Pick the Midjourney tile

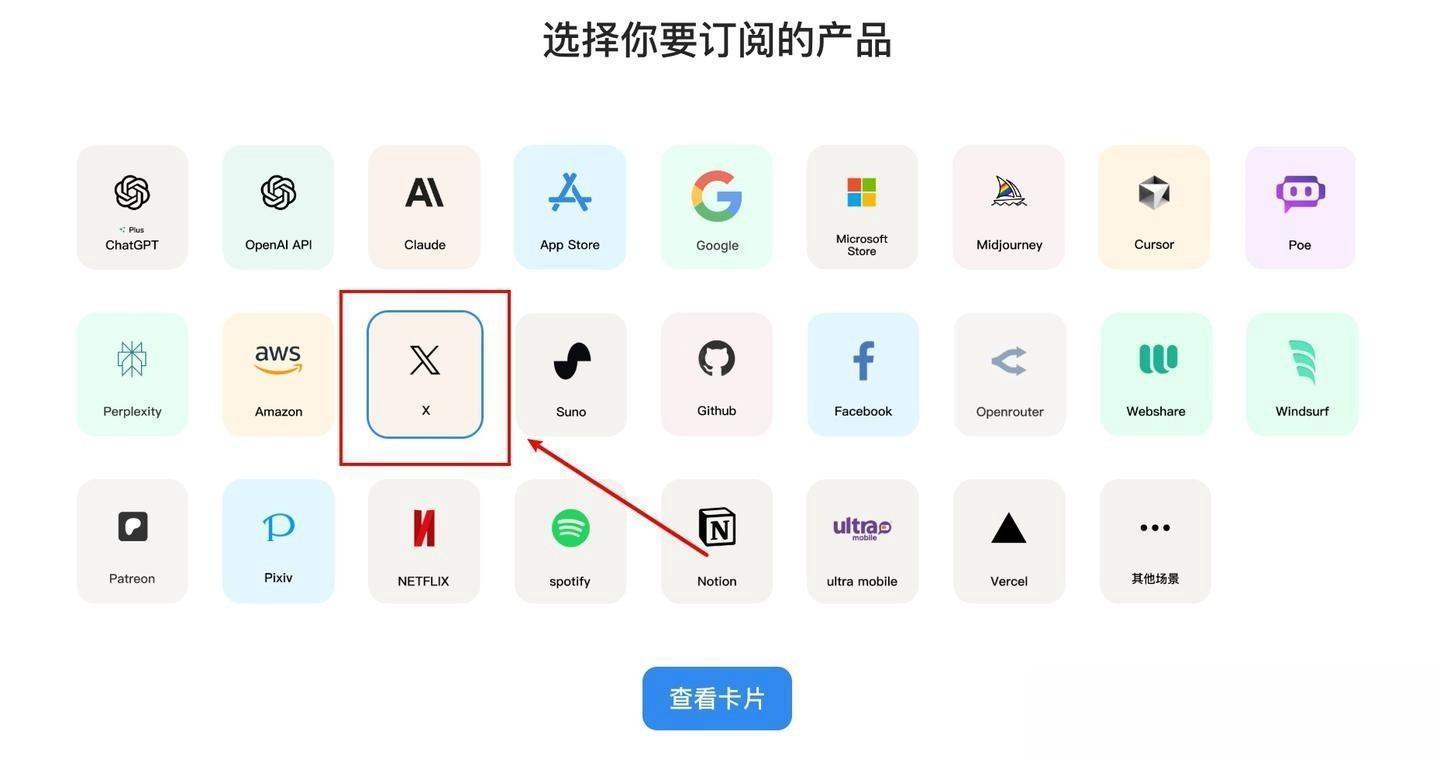(1009, 207)
